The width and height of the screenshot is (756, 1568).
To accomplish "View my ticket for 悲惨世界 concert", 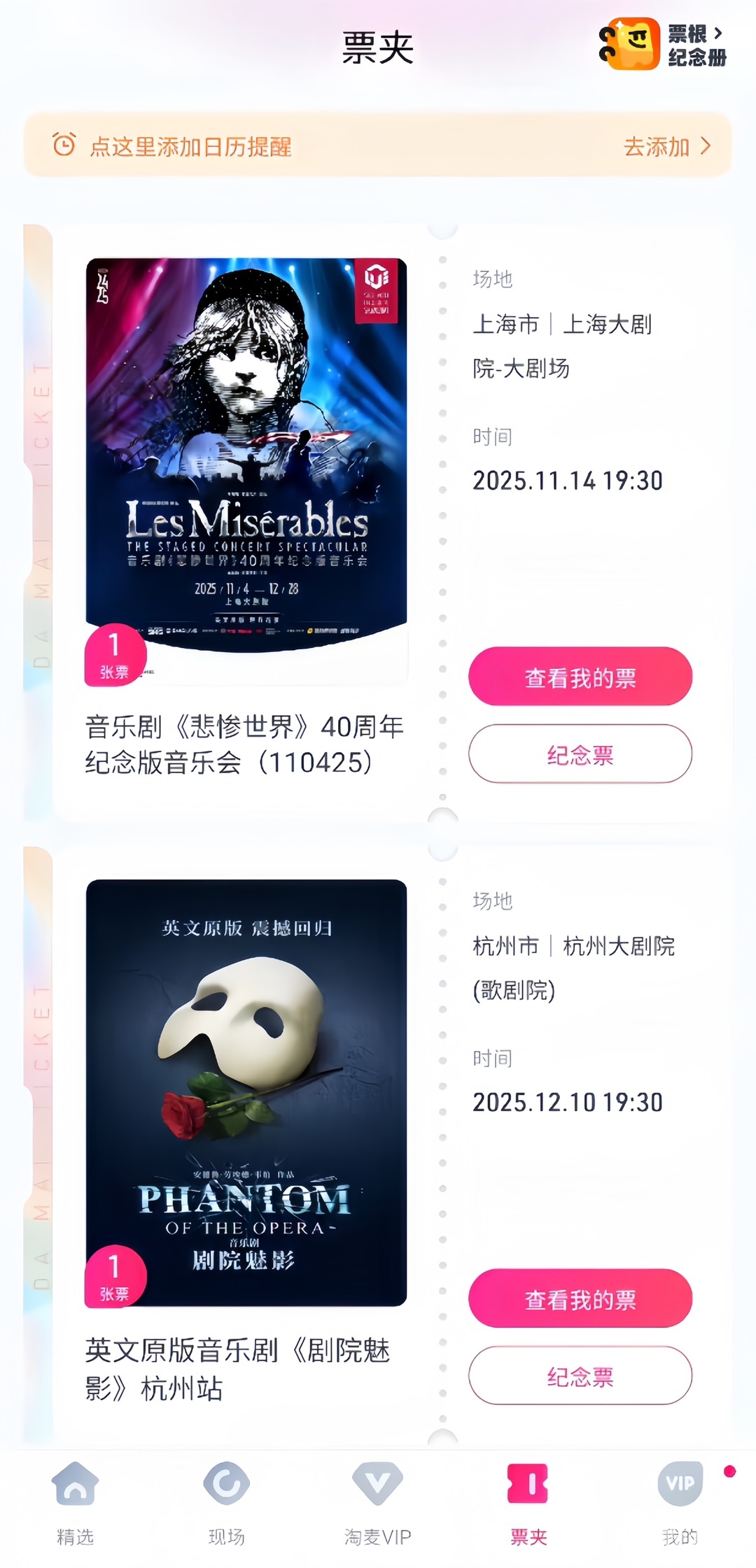I will click(x=580, y=677).
